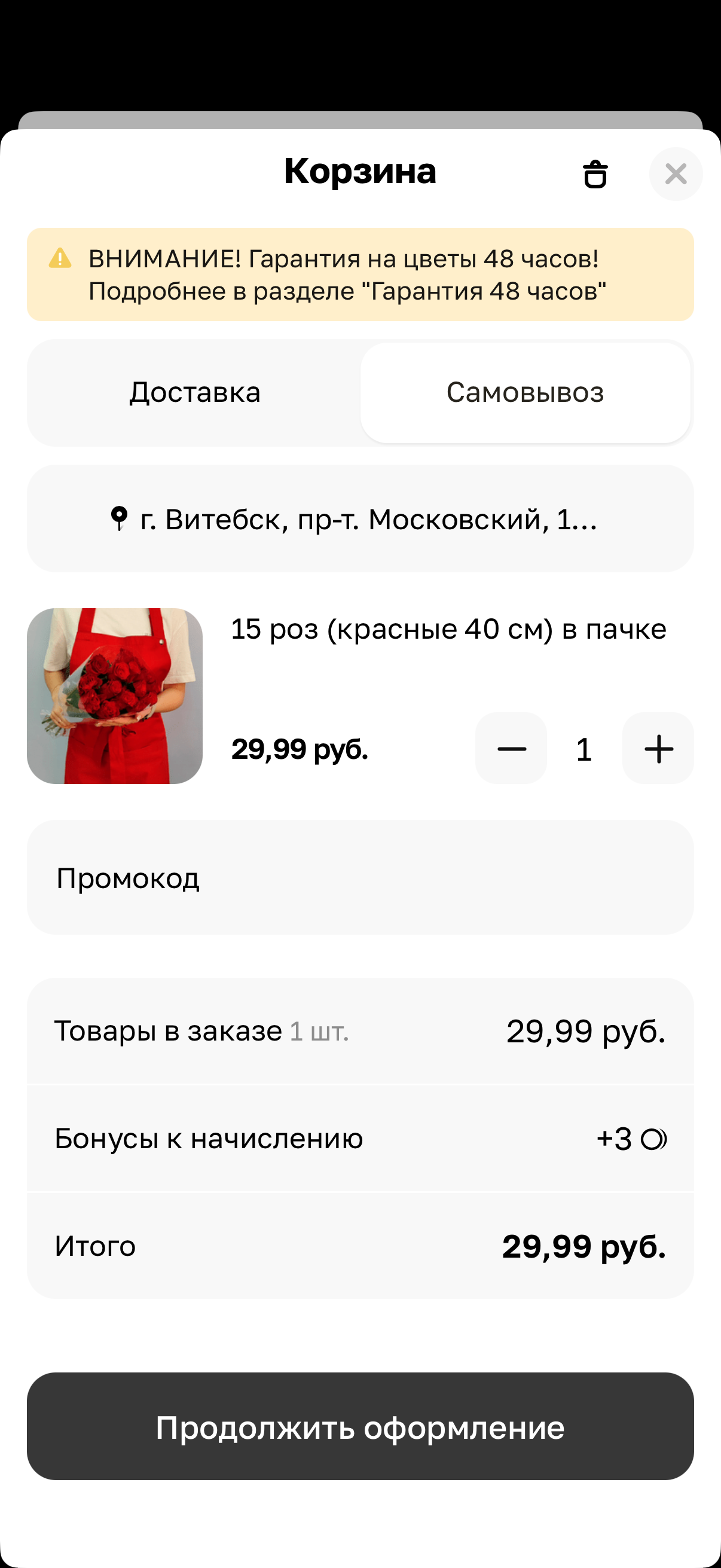Open the pickup address г. Витебск selector
The image size is (721, 1568).
coord(360,519)
